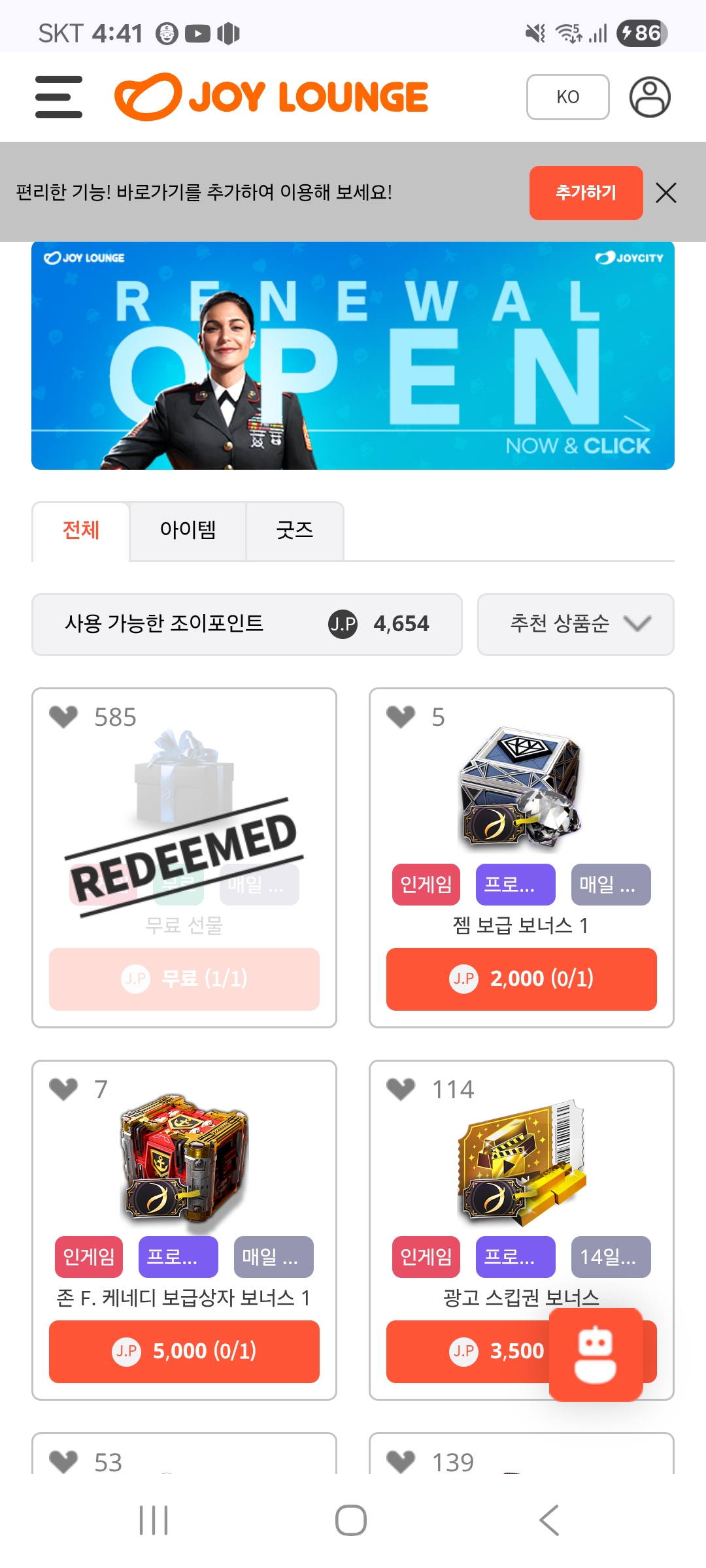Switch to the 굿즈 tab
The image size is (706, 1568).
pyautogui.click(x=295, y=530)
